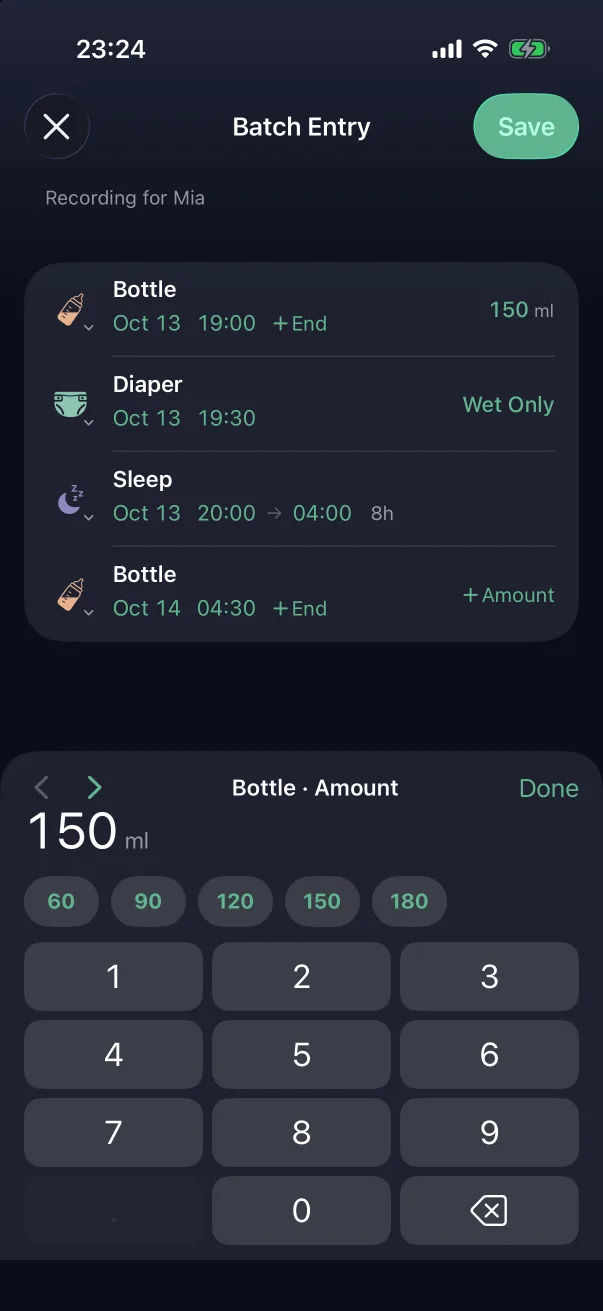Image resolution: width=603 pixels, height=1311 pixels.
Task: Select the 60 ml quick chip
Action: (x=61, y=901)
